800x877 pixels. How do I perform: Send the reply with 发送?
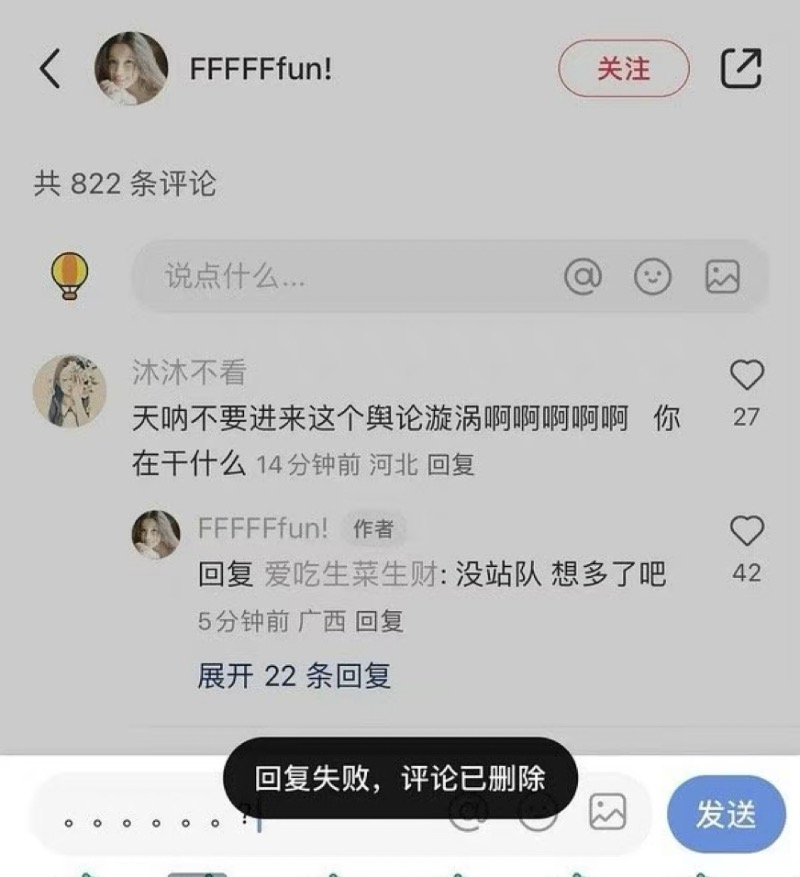click(726, 814)
